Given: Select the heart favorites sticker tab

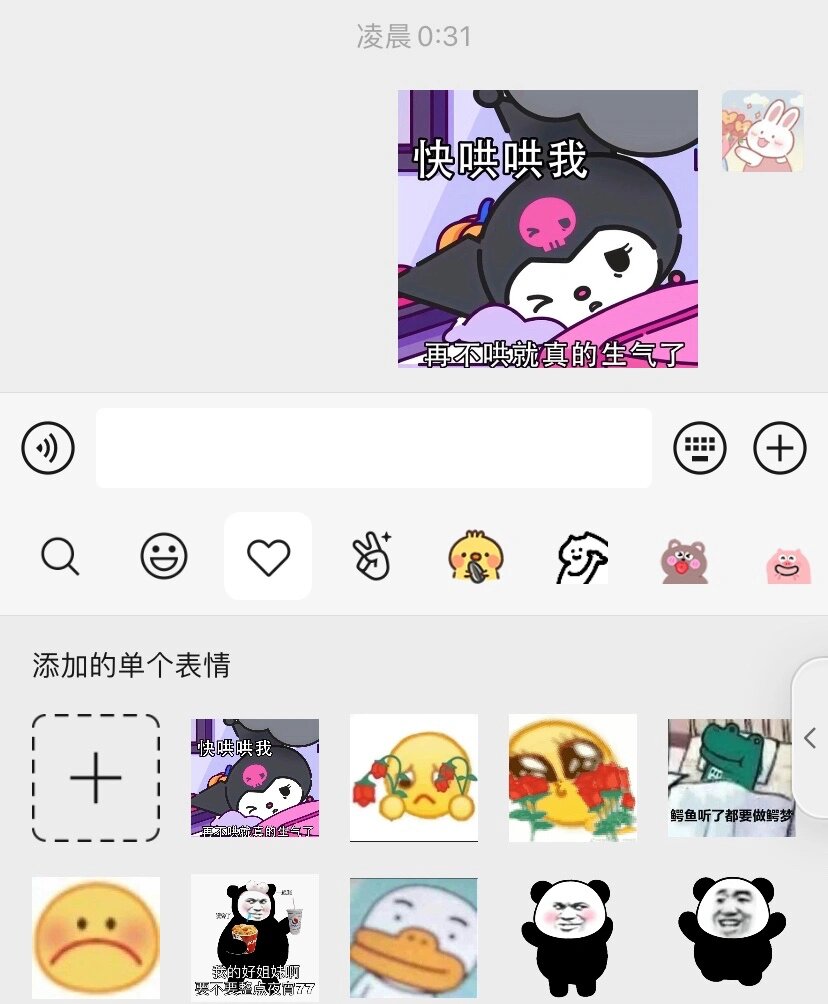Looking at the screenshot, I should 268,555.
